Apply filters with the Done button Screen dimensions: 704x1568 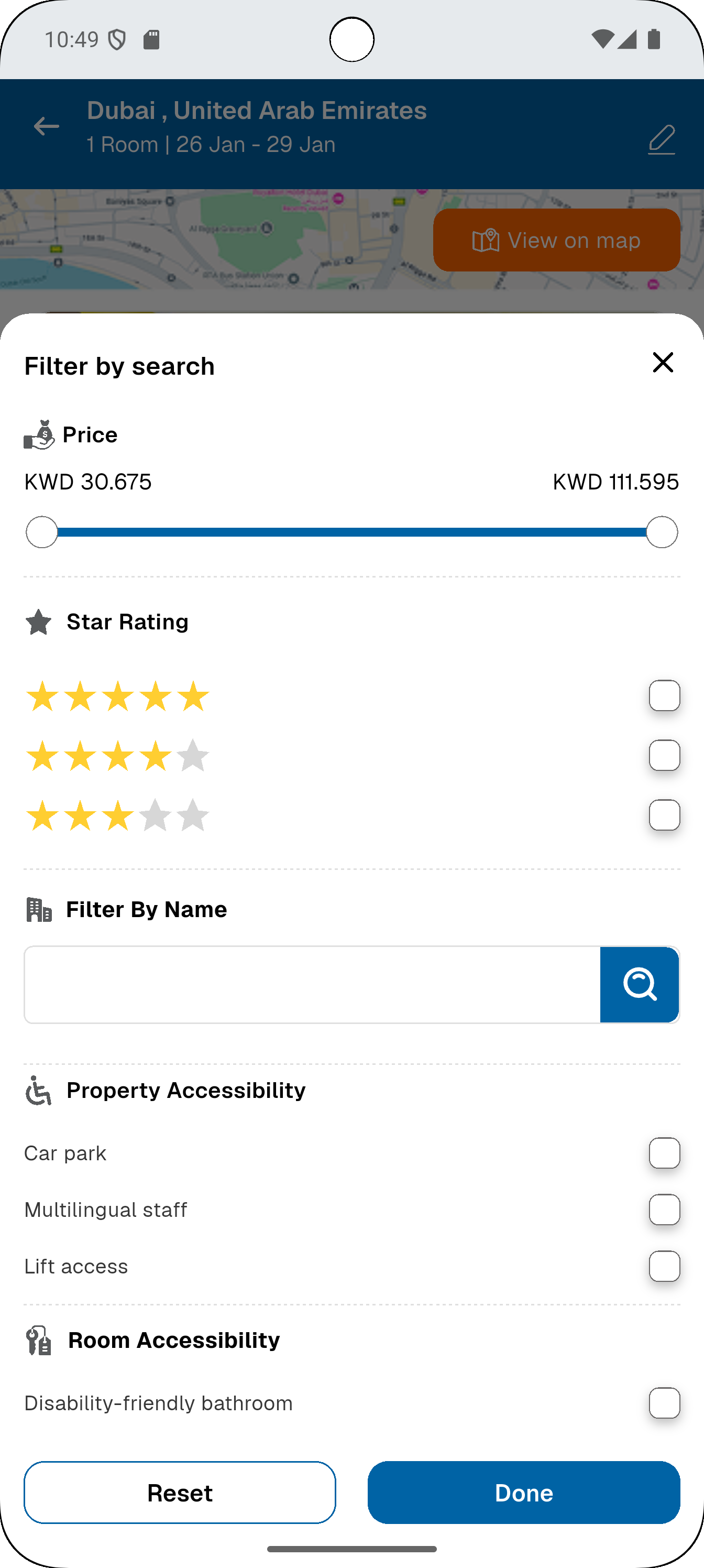pyautogui.click(x=523, y=1493)
